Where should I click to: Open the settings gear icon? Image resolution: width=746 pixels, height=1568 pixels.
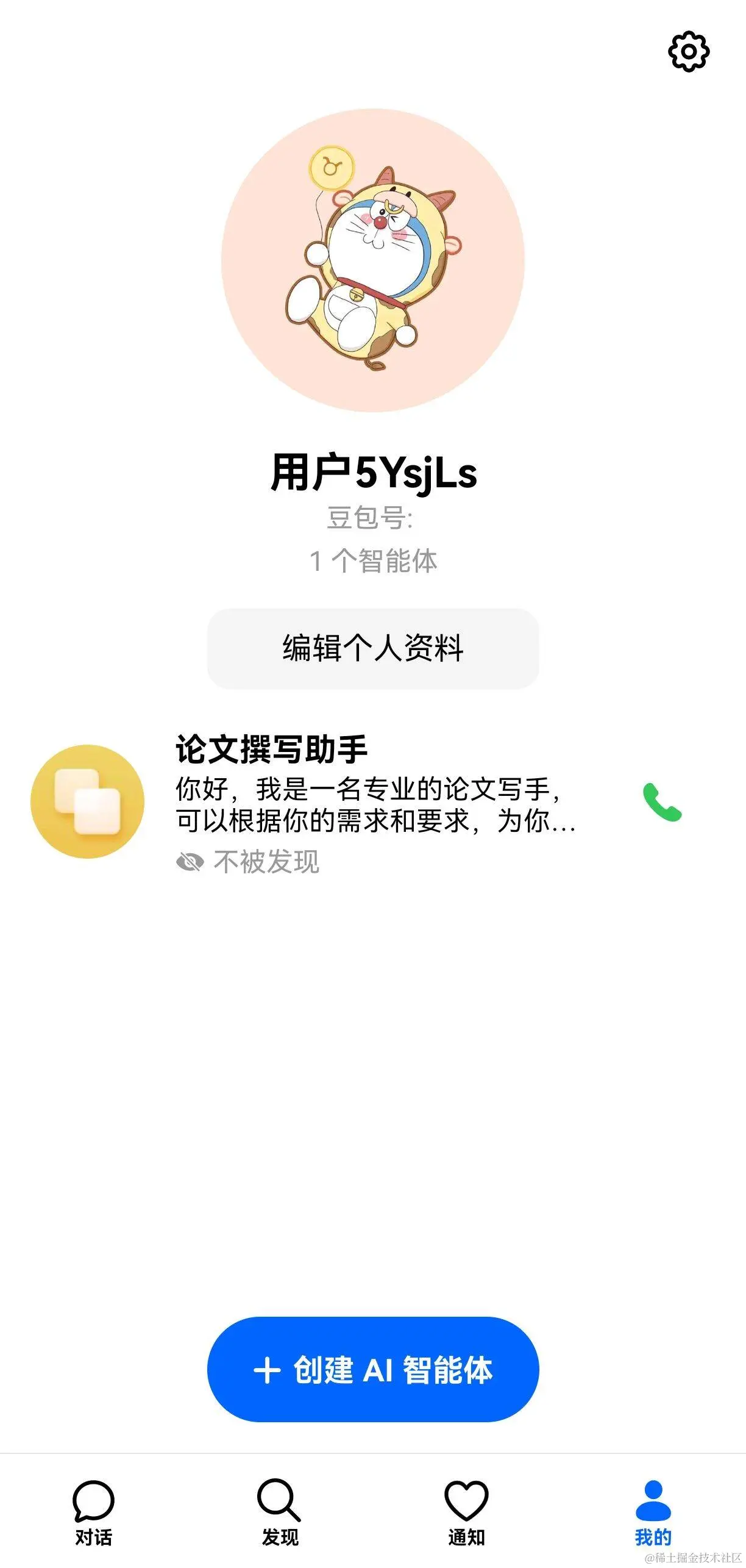pos(689,51)
